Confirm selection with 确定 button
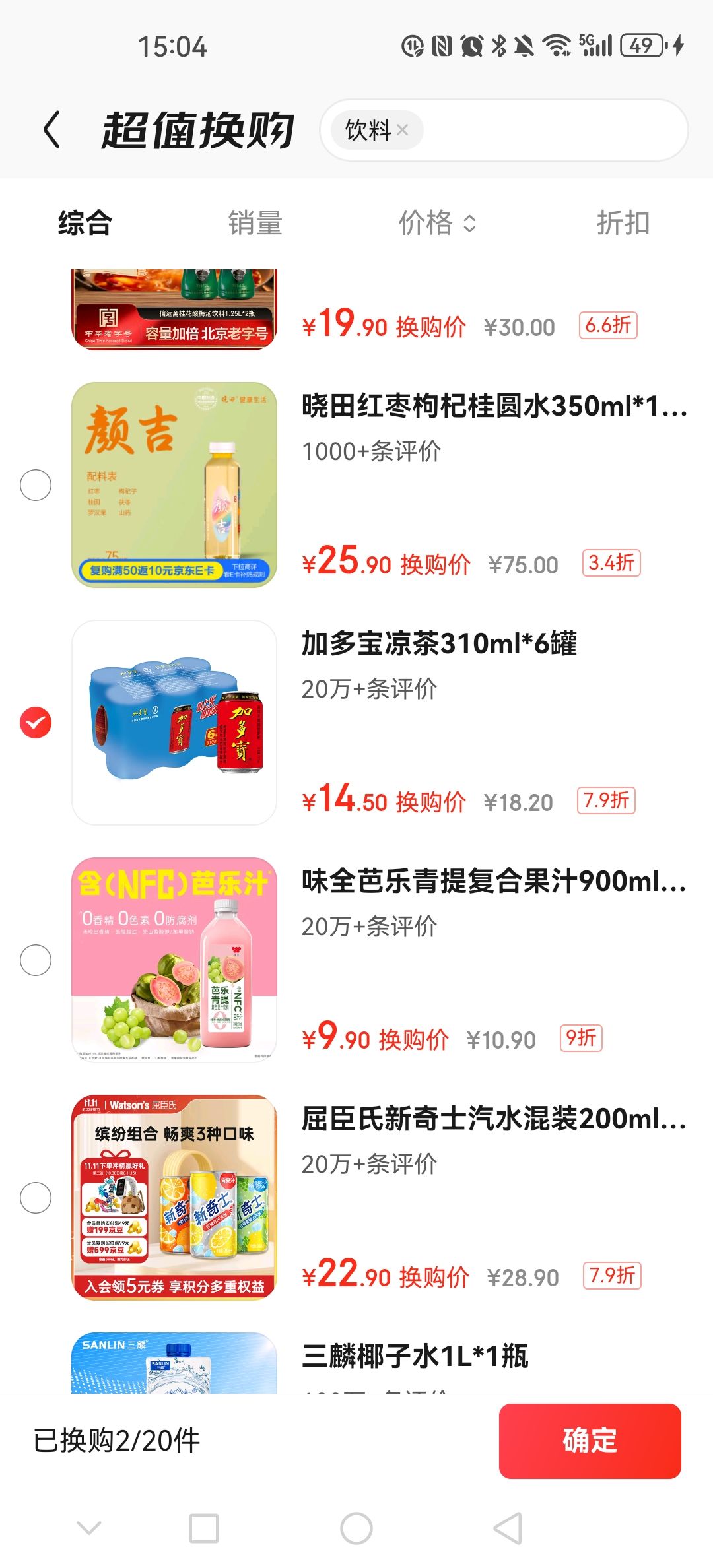Image resolution: width=713 pixels, height=1568 pixels. [590, 1441]
